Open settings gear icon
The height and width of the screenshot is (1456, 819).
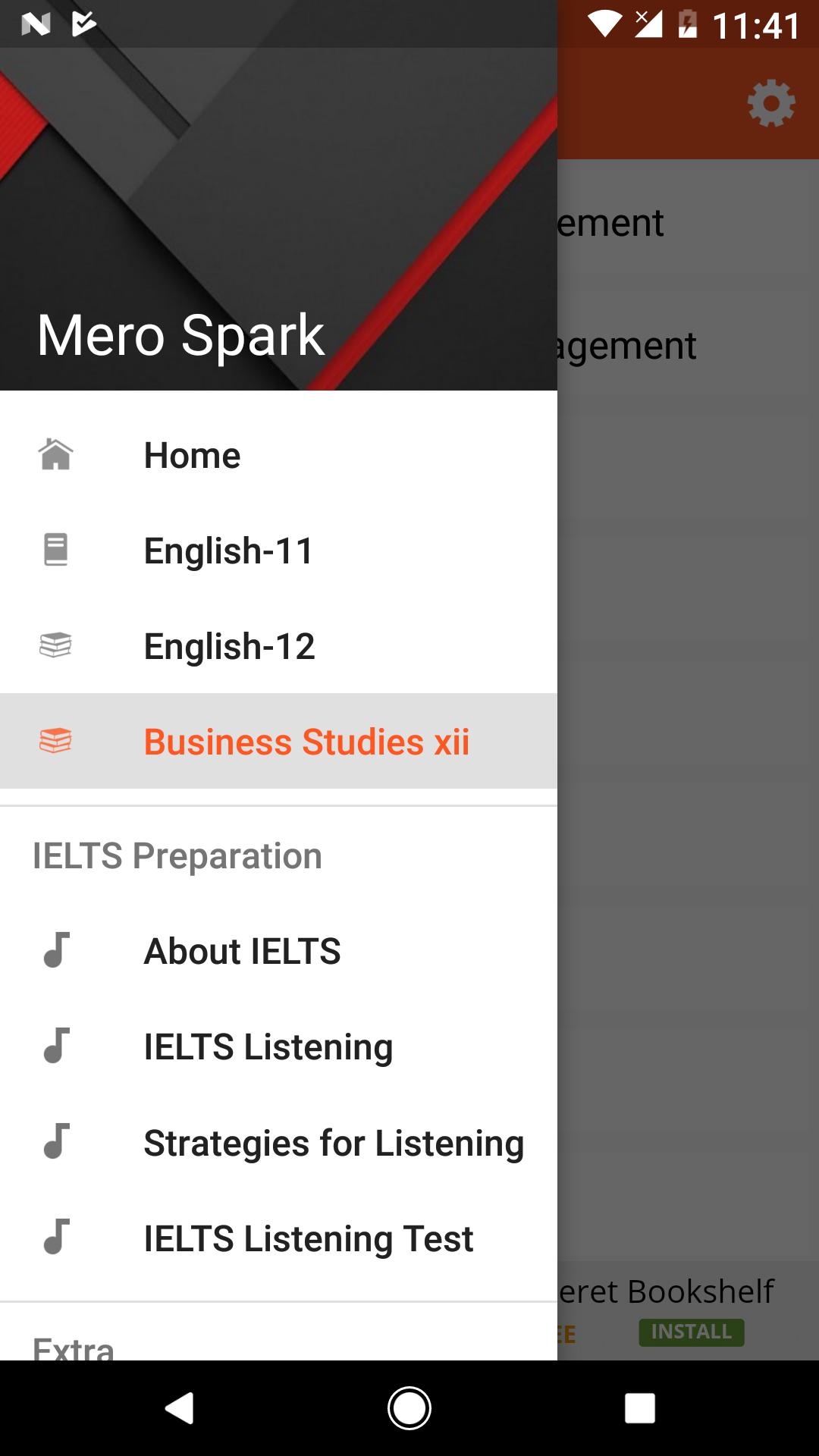click(x=770, y=103)
